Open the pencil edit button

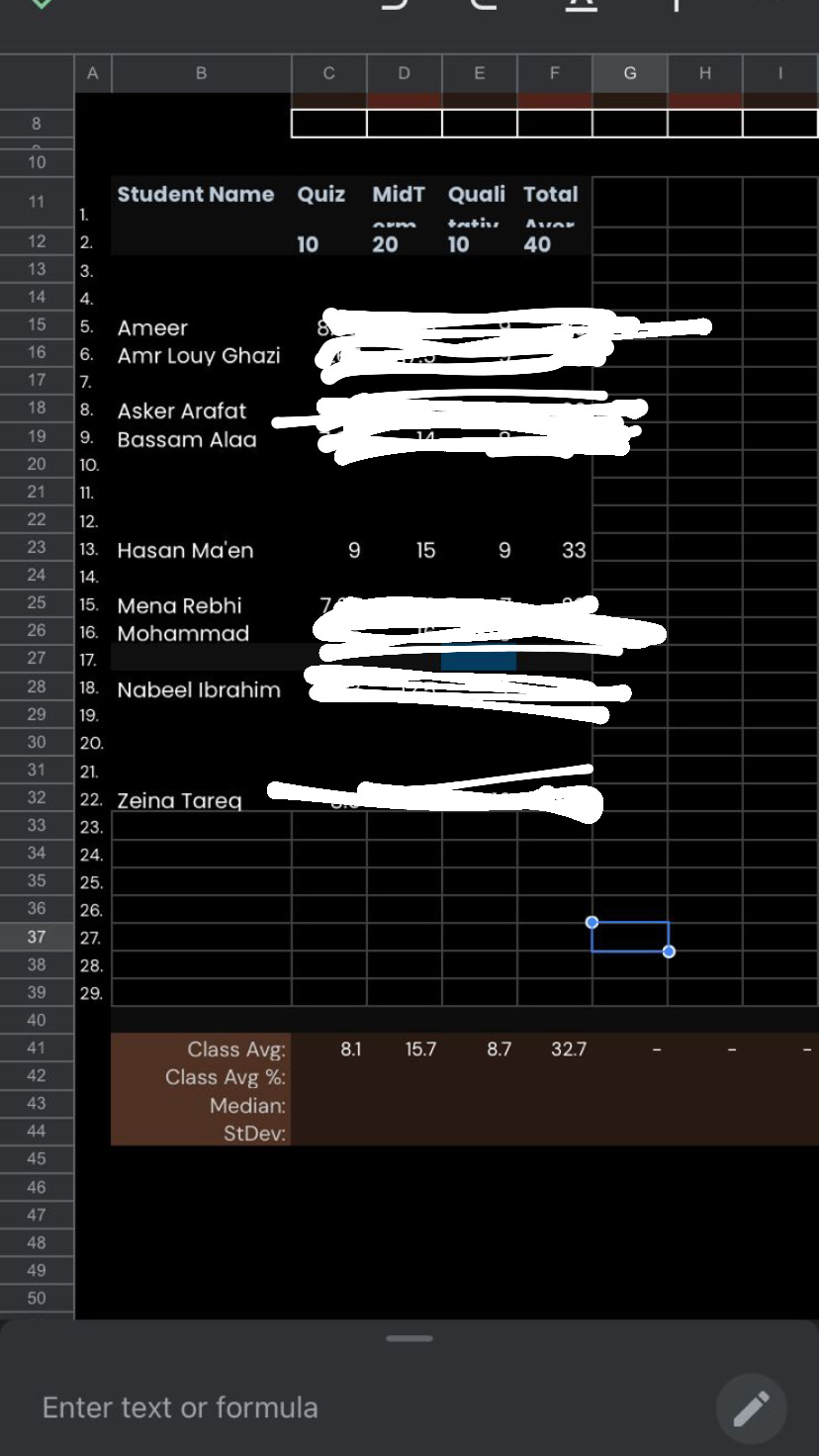(x=751, y=1408)
